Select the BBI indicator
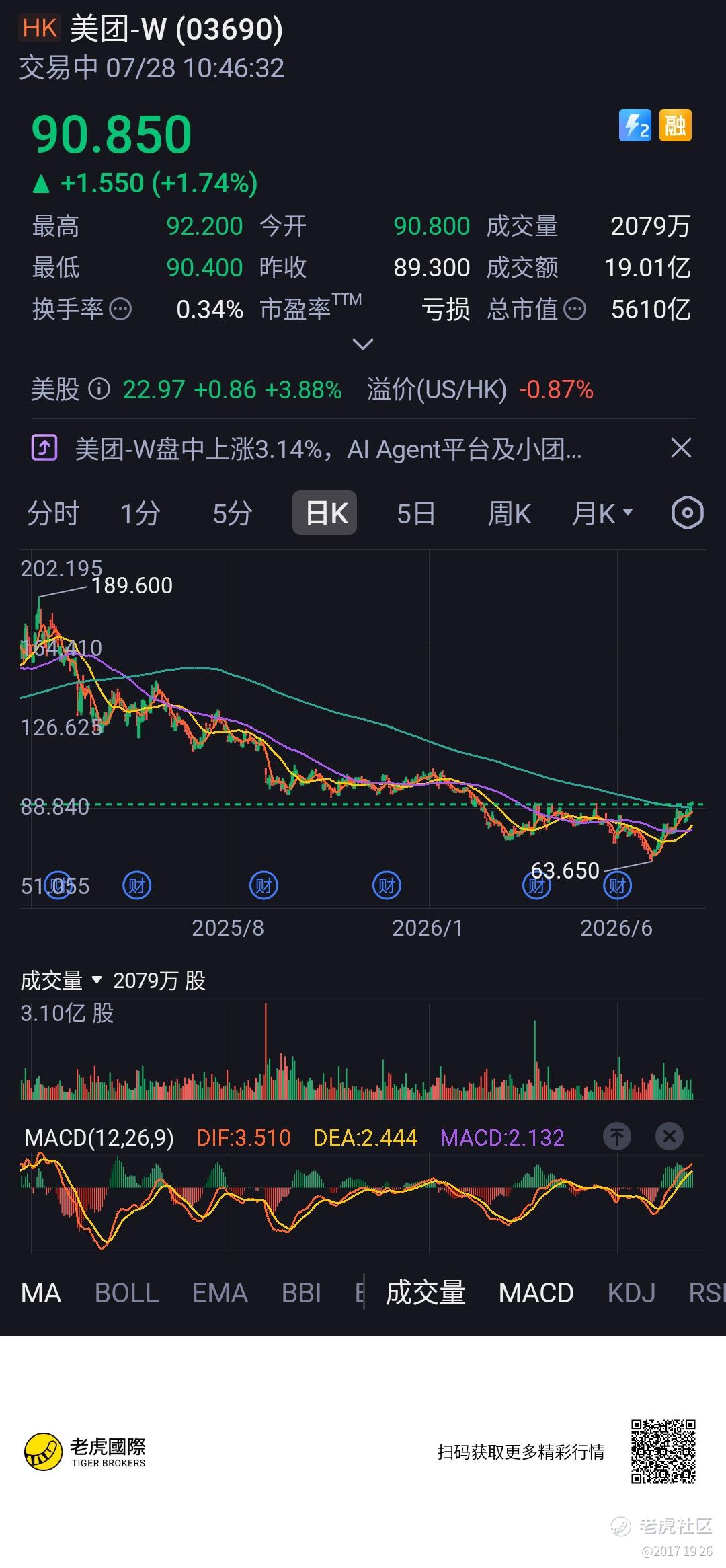The height and width of the screenshot is (1568, 726). [301, 1293]
